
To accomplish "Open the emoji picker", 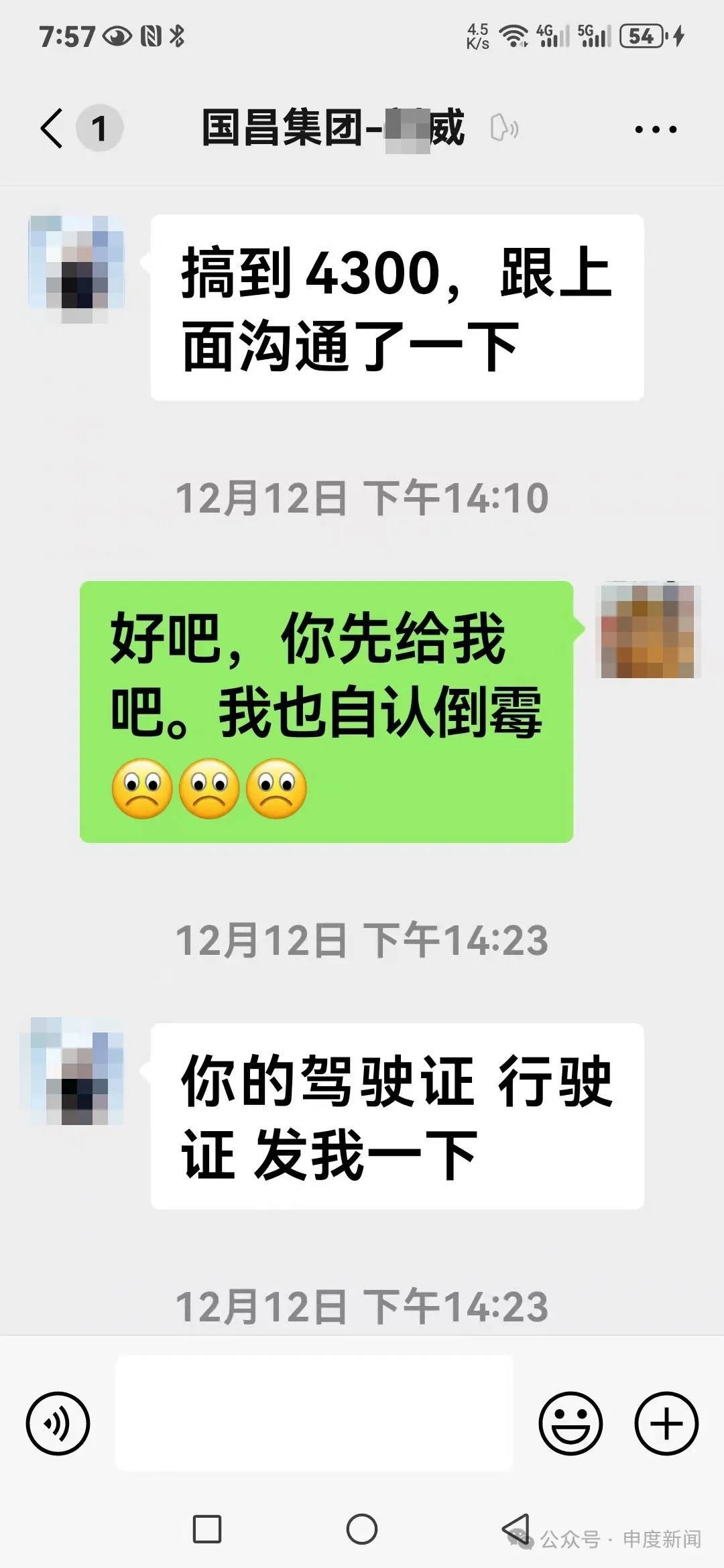I will pos(571,1424).
